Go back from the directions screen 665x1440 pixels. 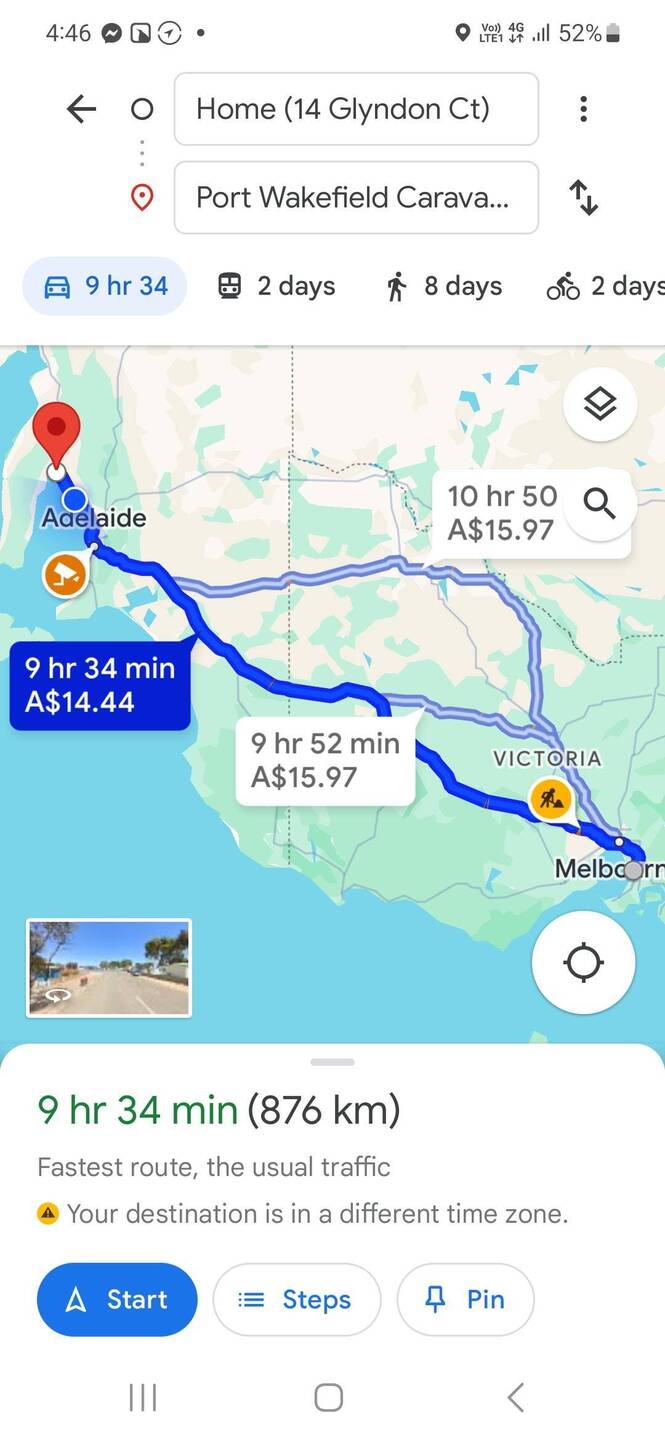click(x=81, y=109)
